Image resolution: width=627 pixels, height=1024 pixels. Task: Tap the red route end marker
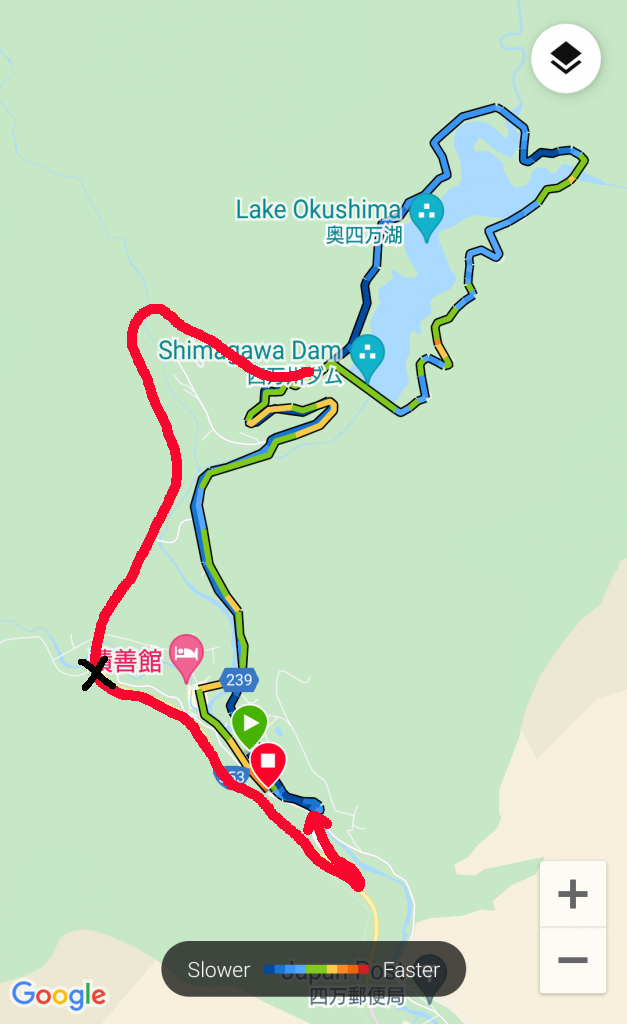[x=268, y=763]
